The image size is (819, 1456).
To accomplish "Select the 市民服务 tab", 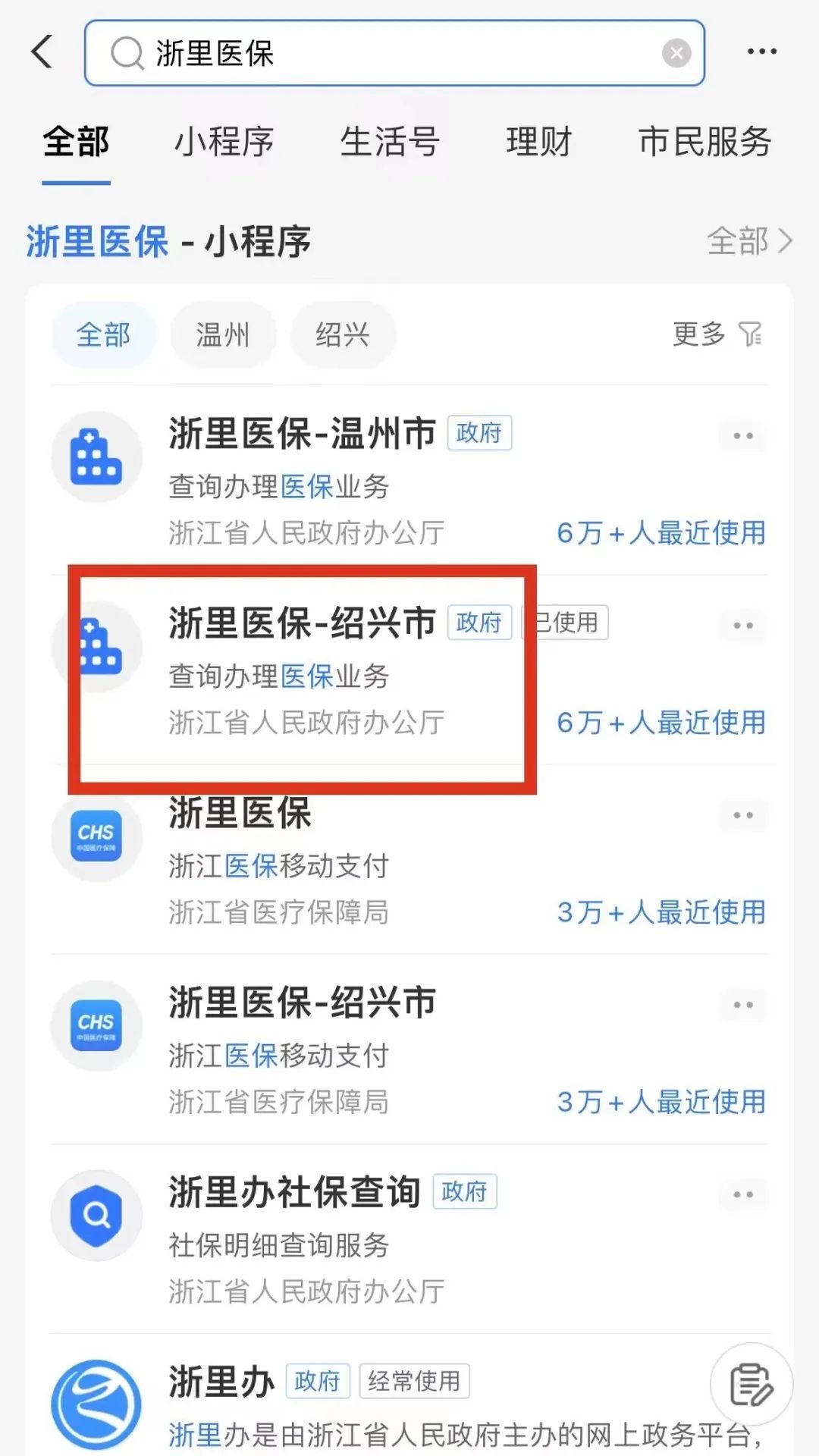I will [704, 142].
